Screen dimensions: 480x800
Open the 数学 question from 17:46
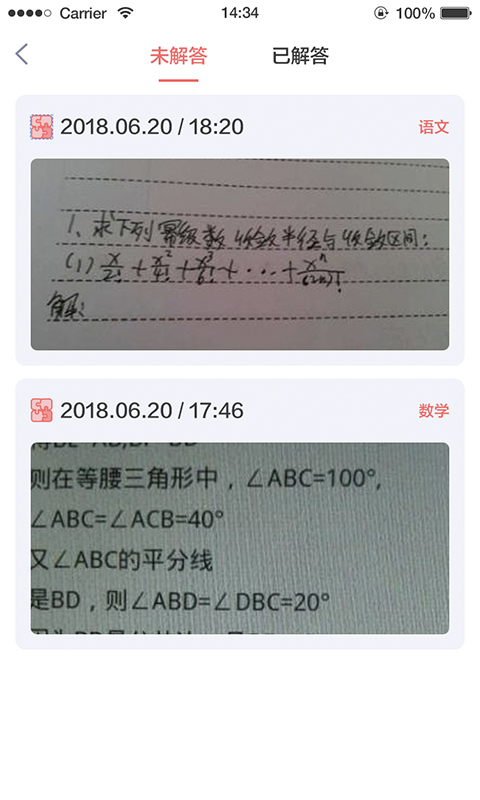pyautogui.click(x=240, y=514)
